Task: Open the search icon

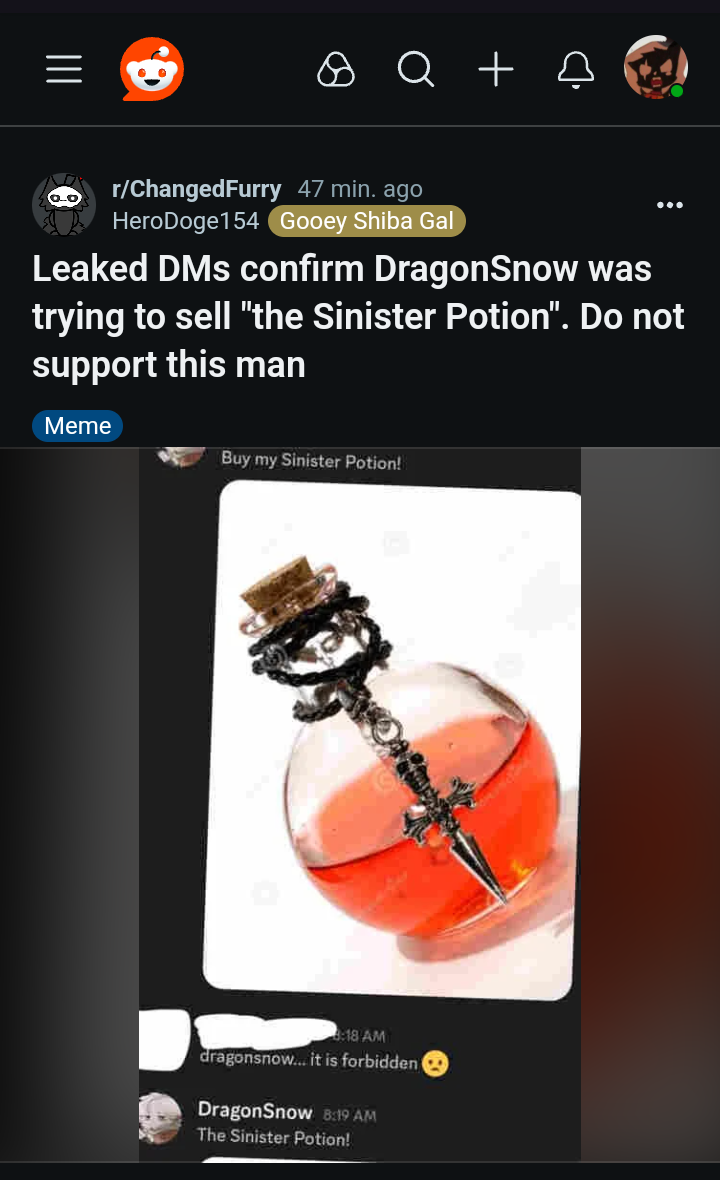Action: (x=415, y=69)
